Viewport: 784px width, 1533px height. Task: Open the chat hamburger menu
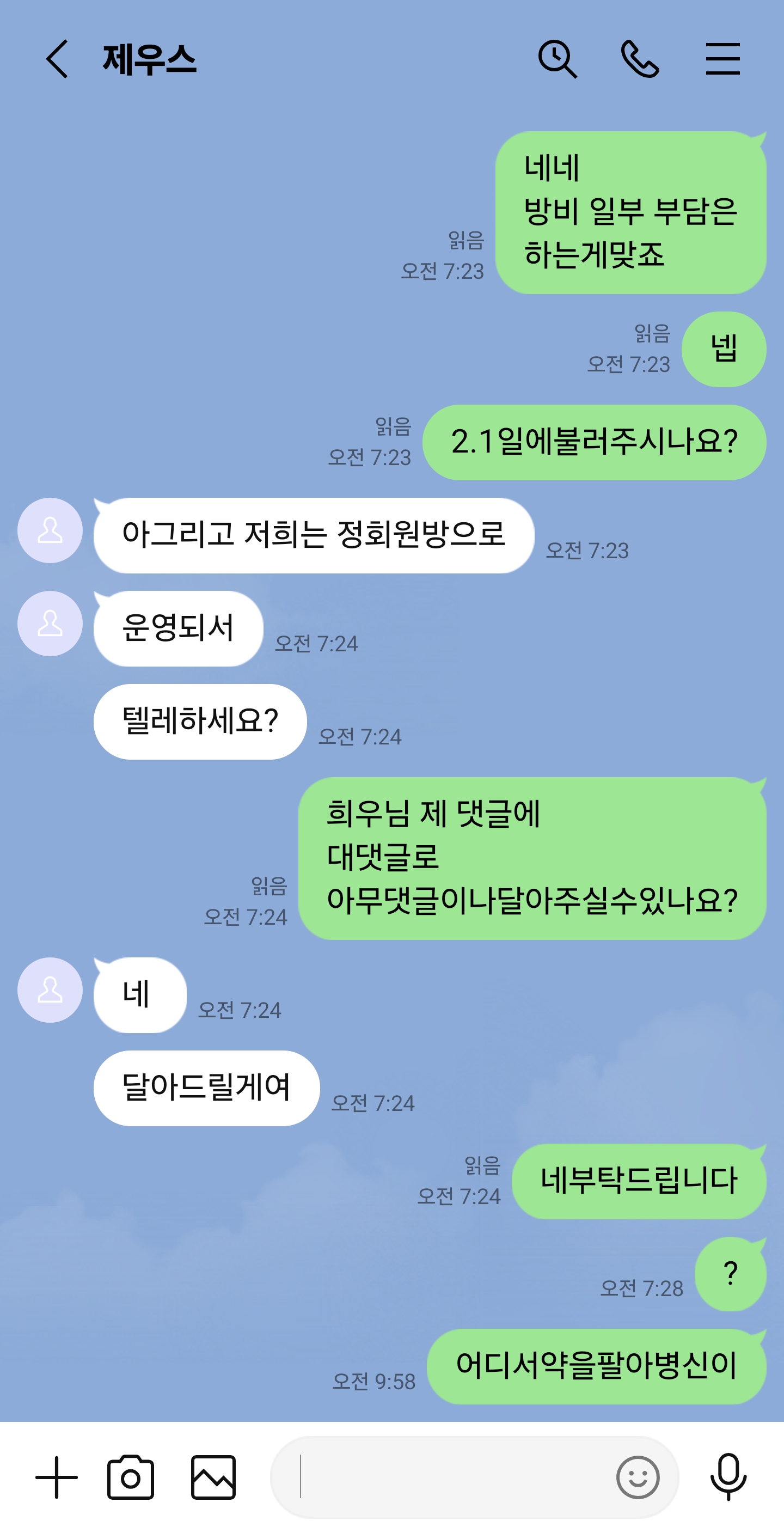[x=722, y=59]
